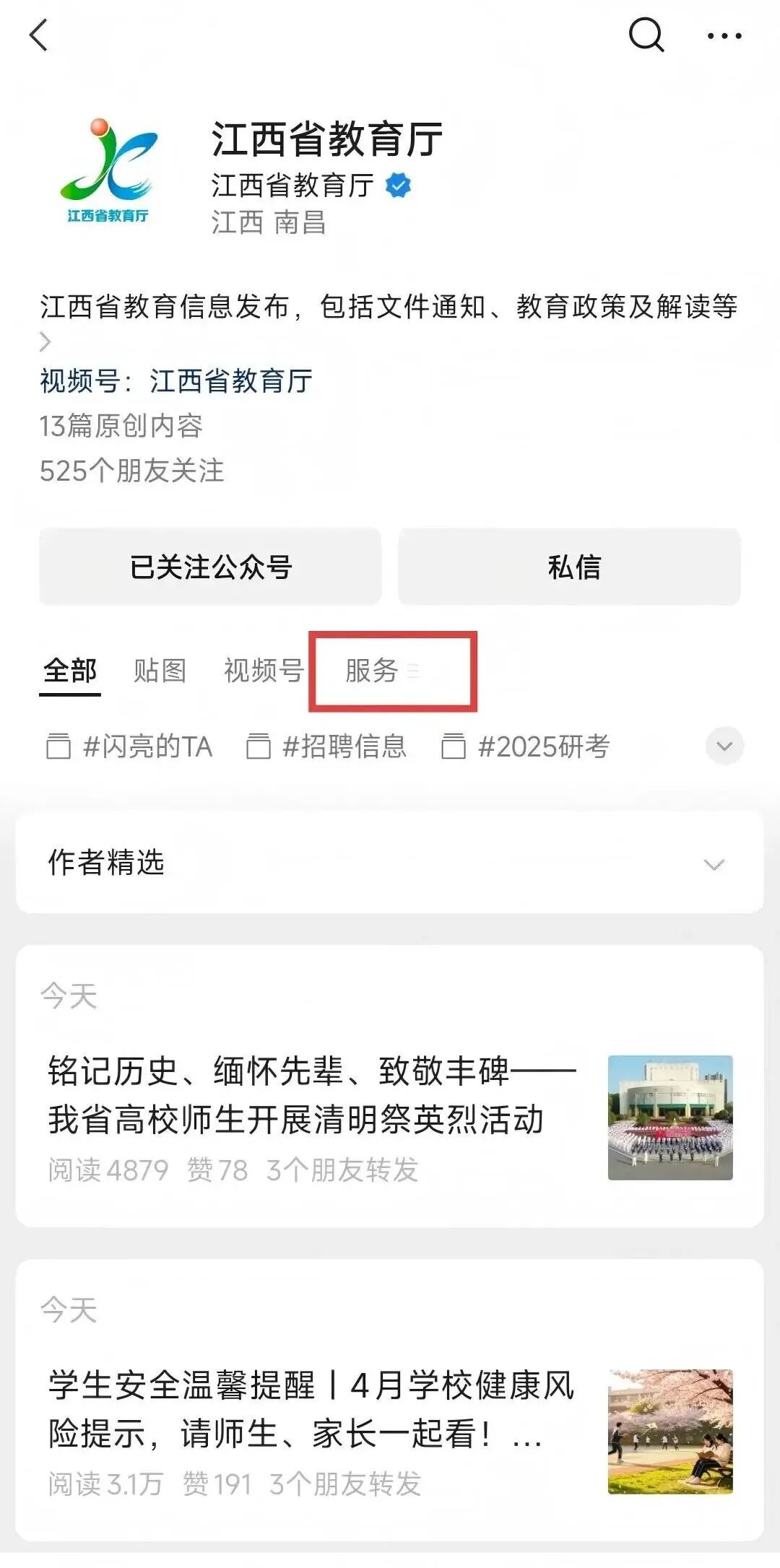
Task: Go back using the top-left arrow
Action: coord(39,35)
